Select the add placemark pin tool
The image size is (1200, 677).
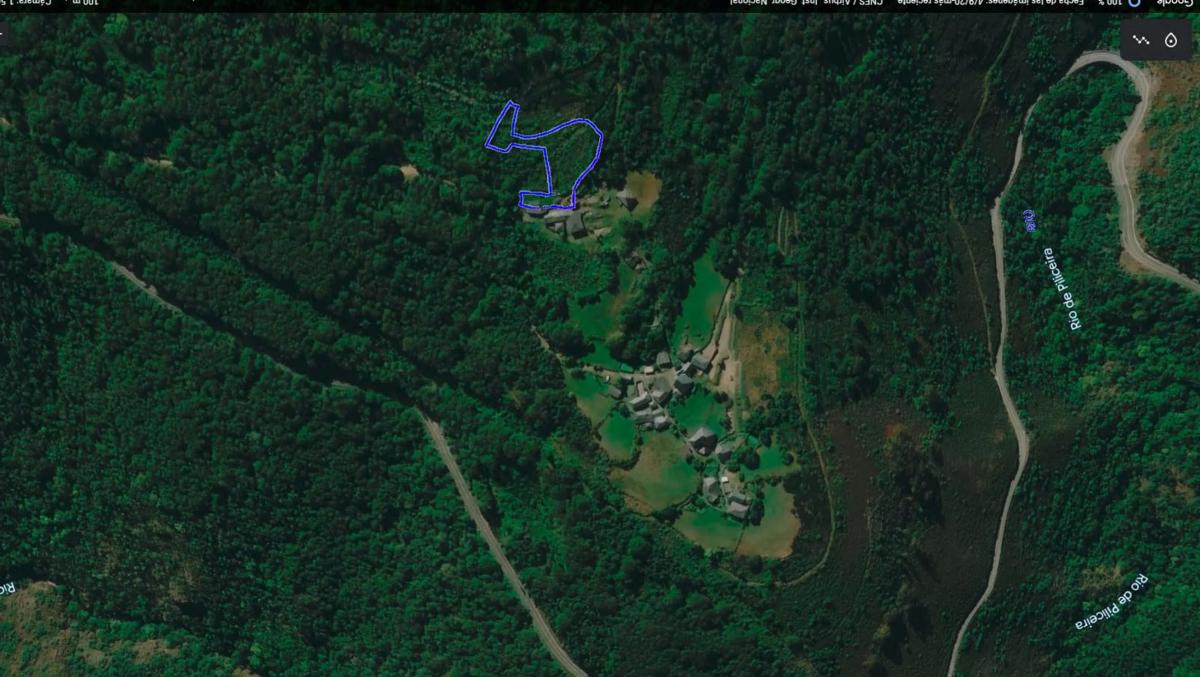1171,40
